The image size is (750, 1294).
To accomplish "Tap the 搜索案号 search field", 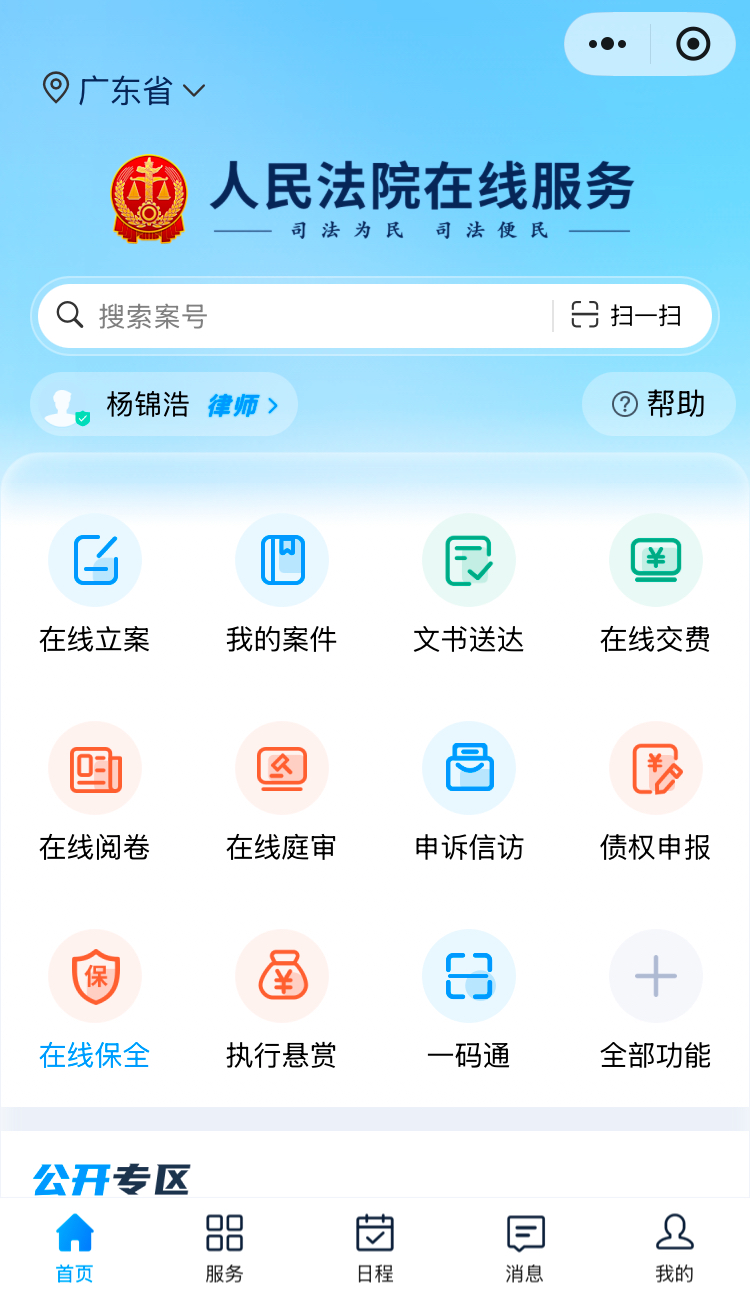I will (x=300, y=316).
